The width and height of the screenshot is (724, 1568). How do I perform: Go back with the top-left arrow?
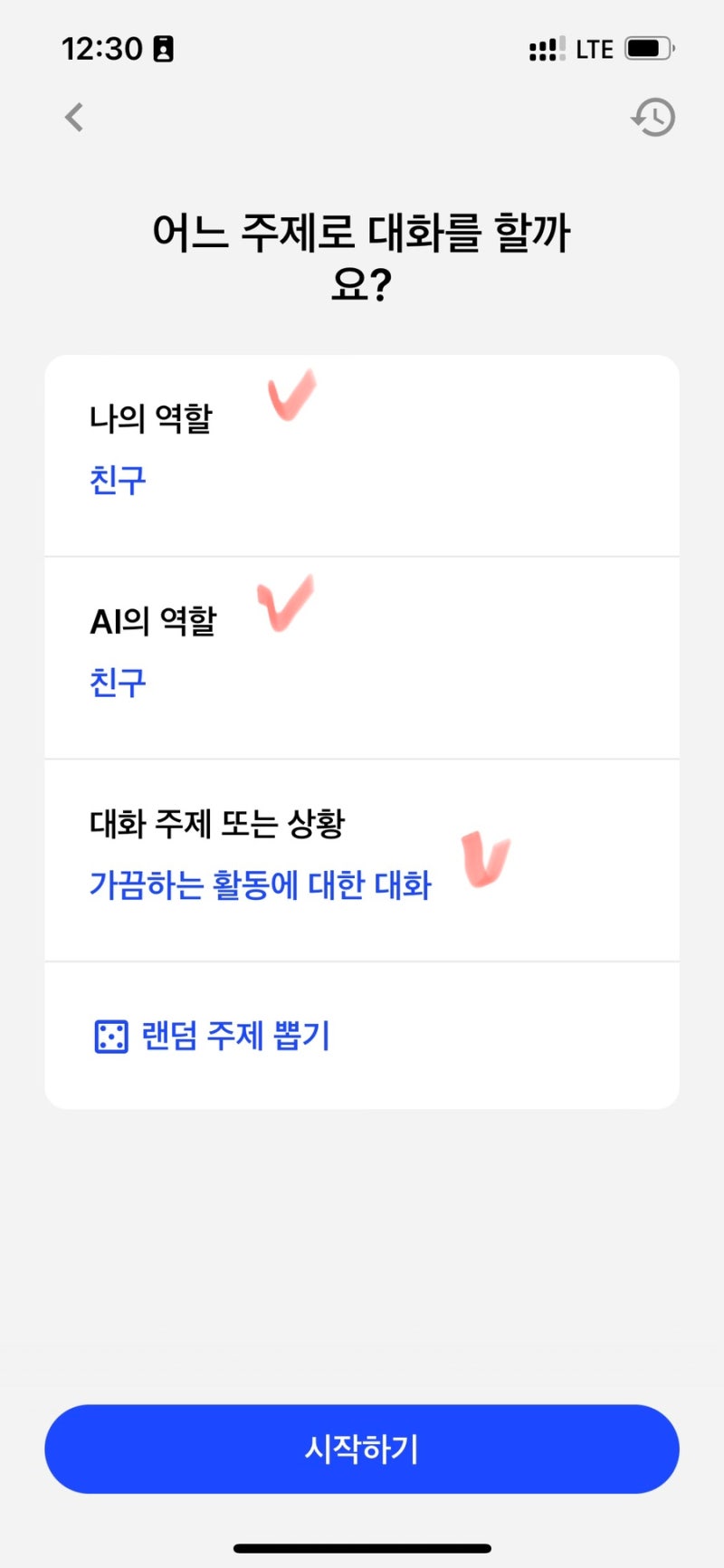point(74,117)
